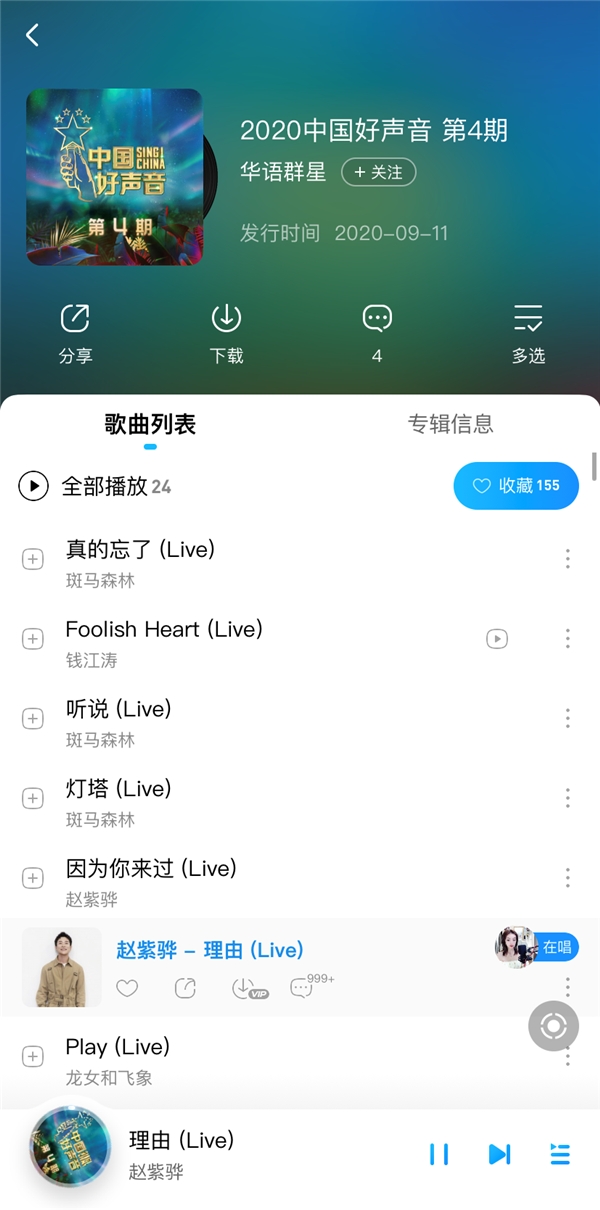
Task: Like the playing song 理由 (Live)
Action: 127,988
